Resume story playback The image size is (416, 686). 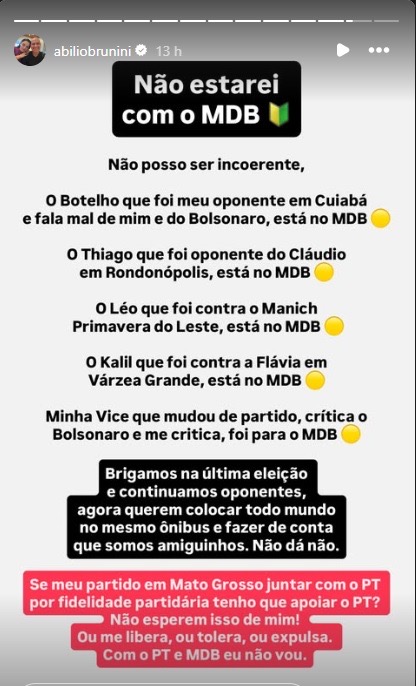pos(343,50)
